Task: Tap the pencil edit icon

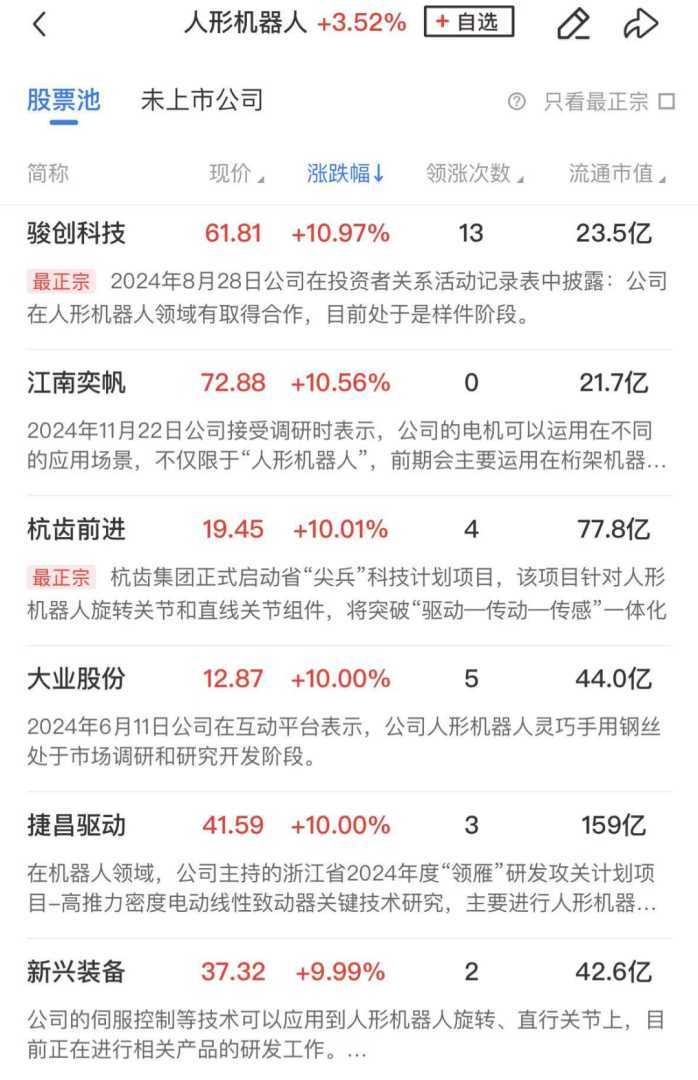Action: point(573,24)
